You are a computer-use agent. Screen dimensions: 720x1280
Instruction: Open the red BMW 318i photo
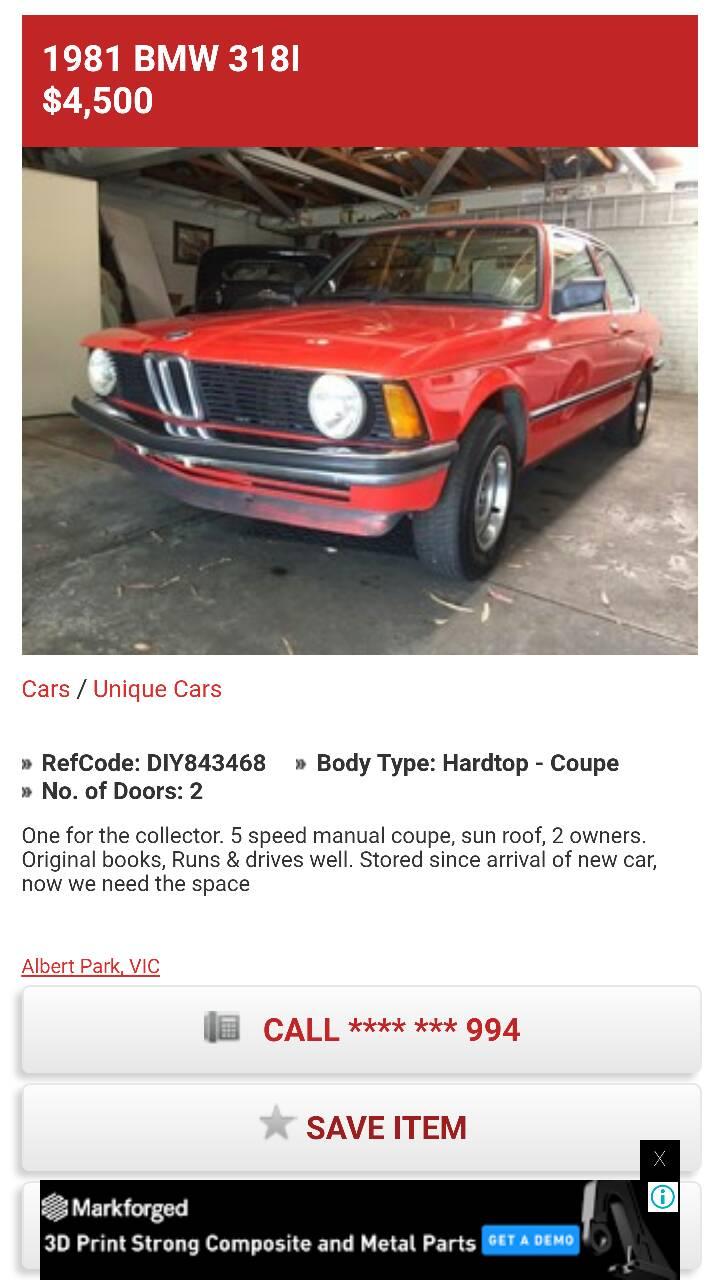[x=360, y=400]
